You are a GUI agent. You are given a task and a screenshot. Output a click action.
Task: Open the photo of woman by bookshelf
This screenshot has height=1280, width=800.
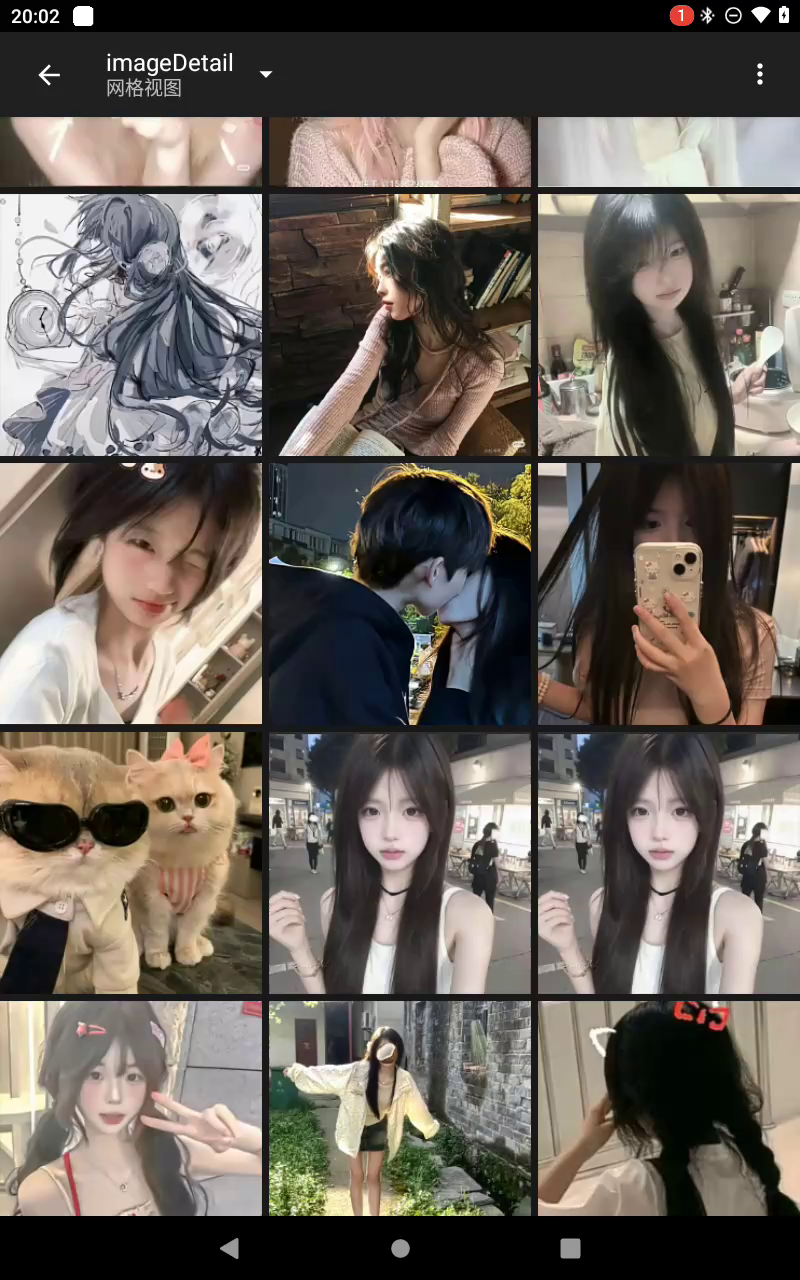point(400,325)
